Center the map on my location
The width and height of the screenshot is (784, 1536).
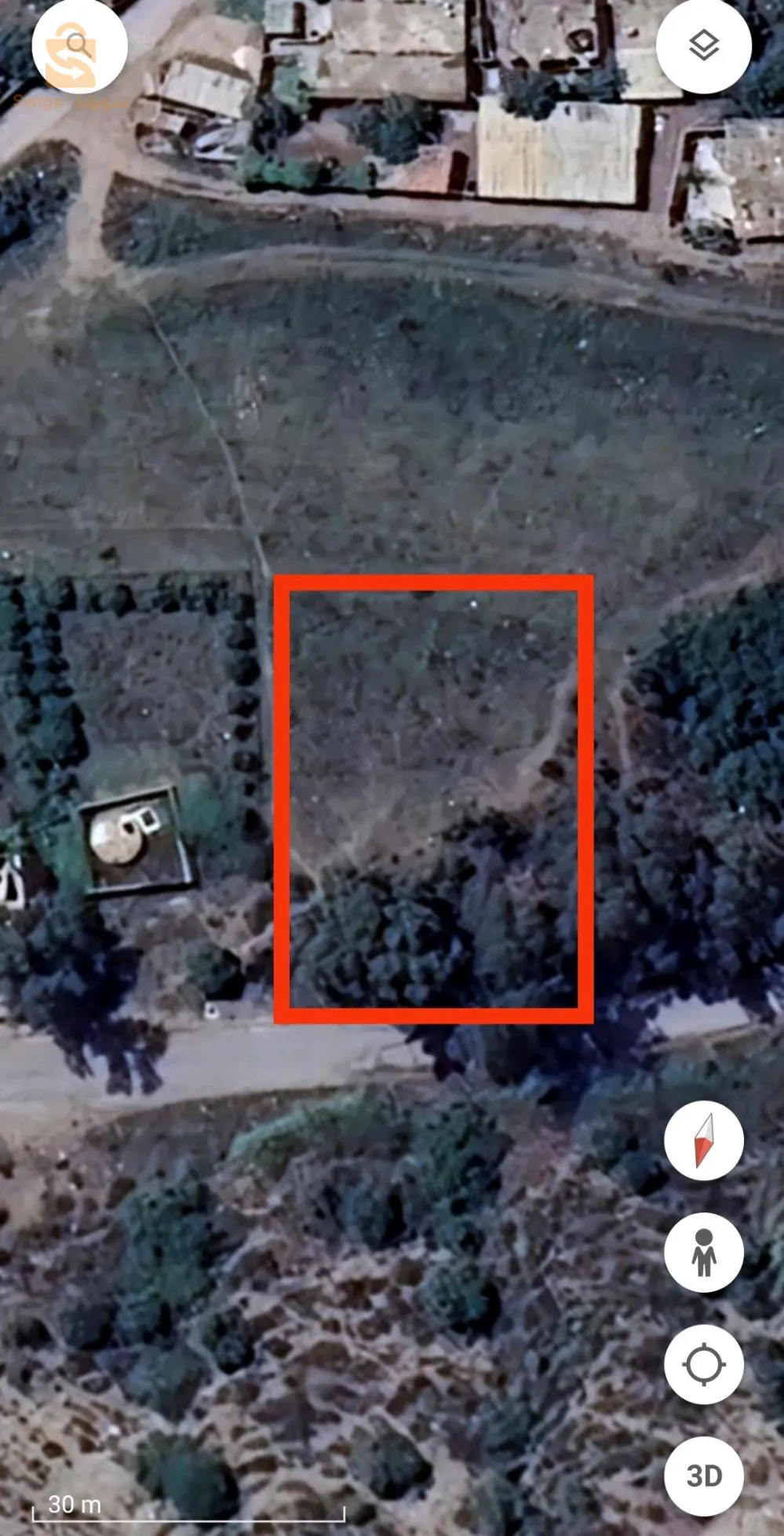[703, 1364]
